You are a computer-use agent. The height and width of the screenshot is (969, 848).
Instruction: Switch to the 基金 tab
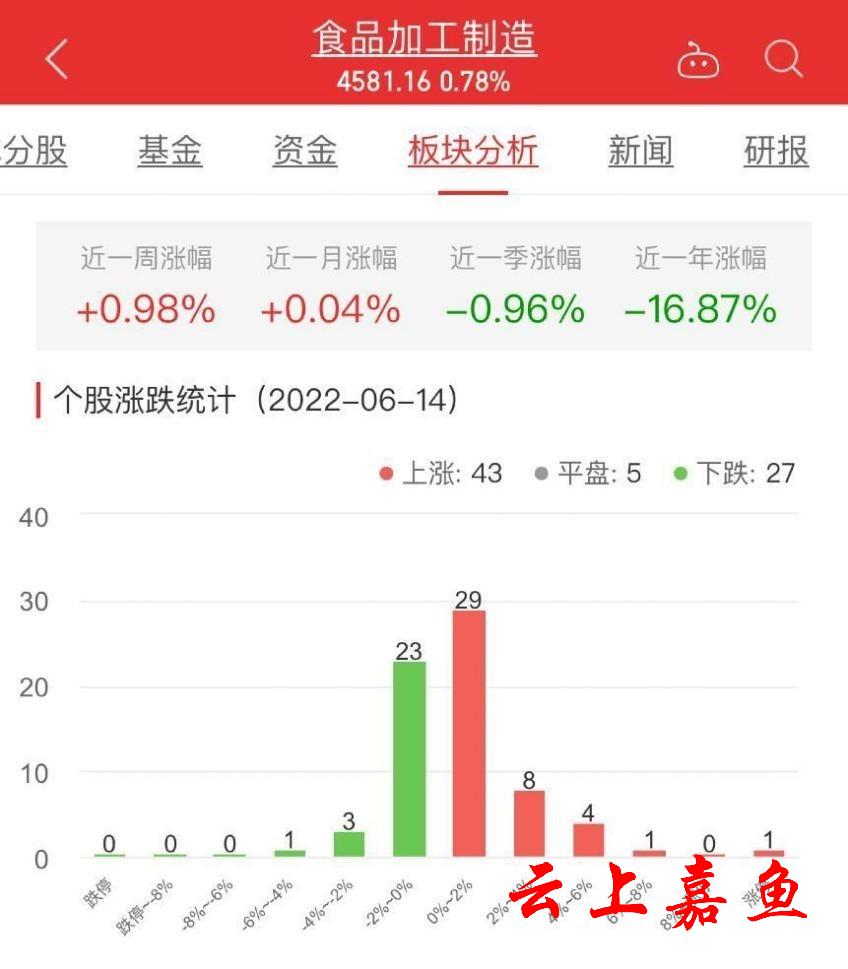tap(170, 152)
